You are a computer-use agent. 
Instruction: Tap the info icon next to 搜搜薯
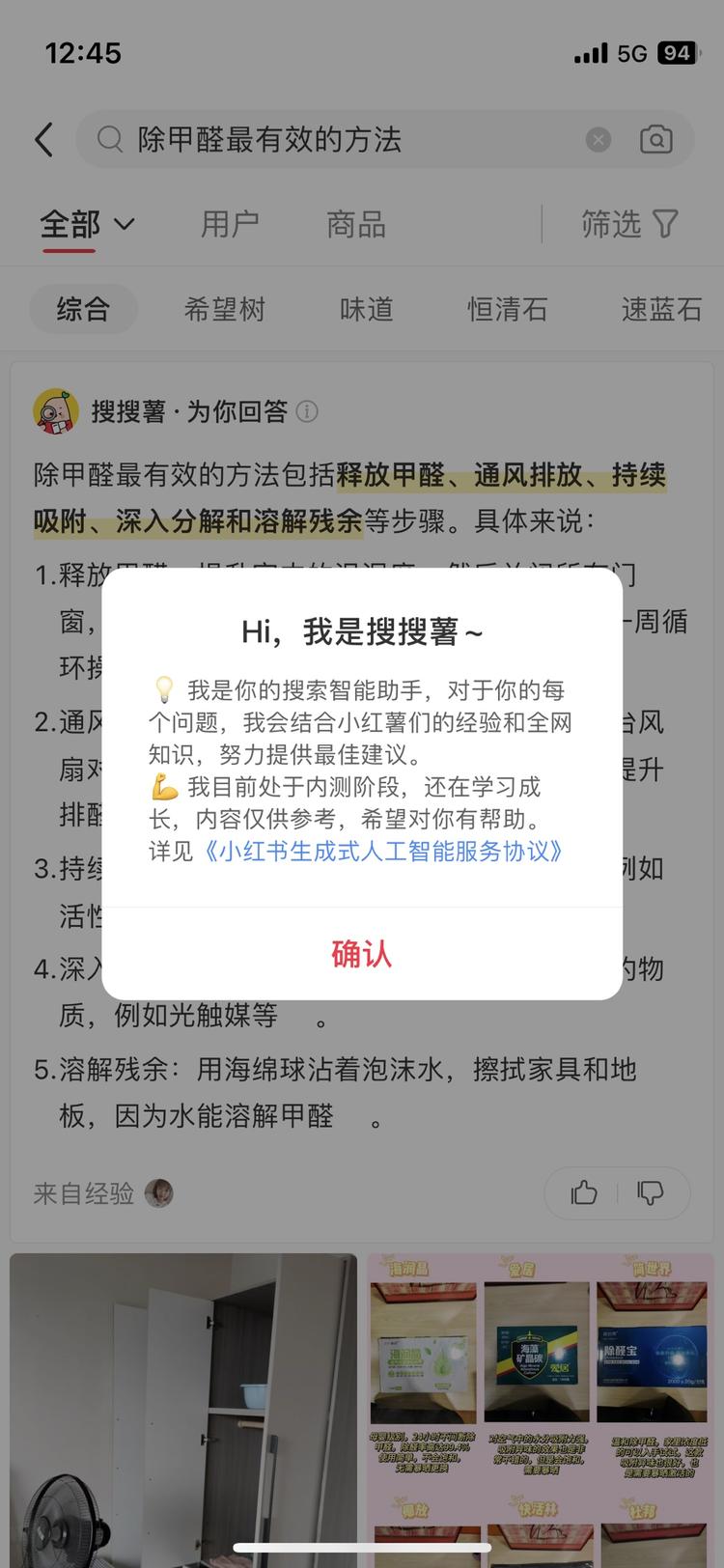click(x=307, y=411)
